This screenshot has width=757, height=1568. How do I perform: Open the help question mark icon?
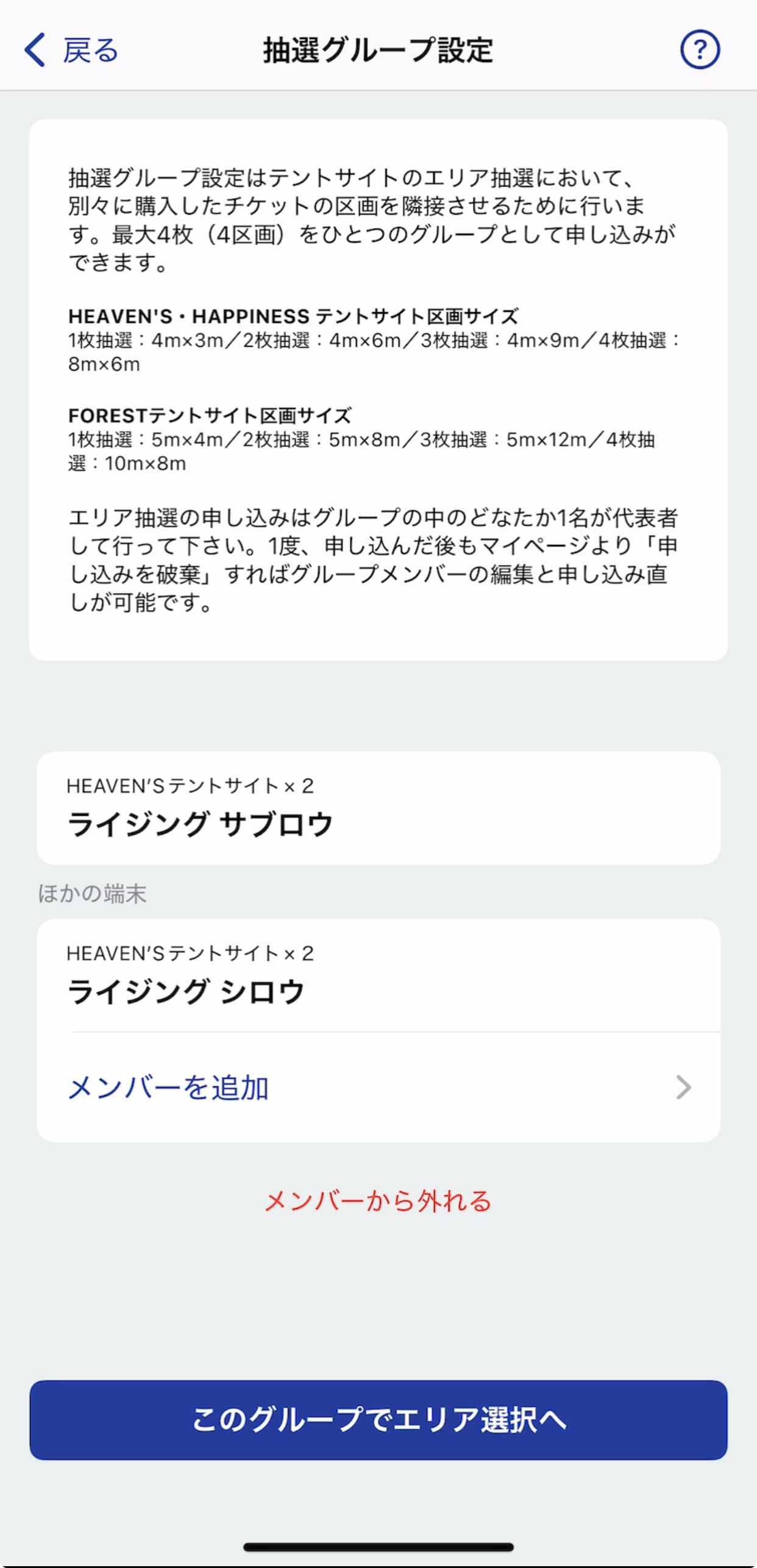coord(700,49)
